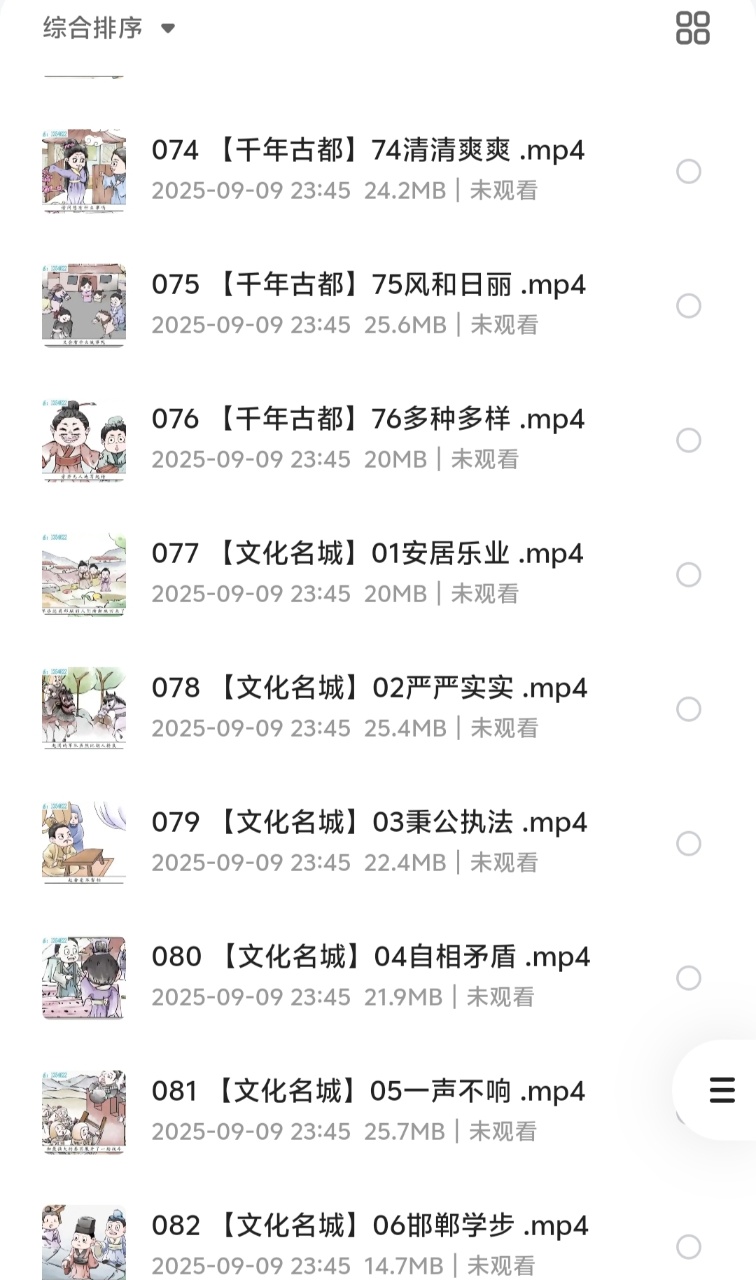Image resolution: width=756 pixels, height=1280 pixels.
Task: Select the circle for 075 风和日丽
Action: click(688, 306)
